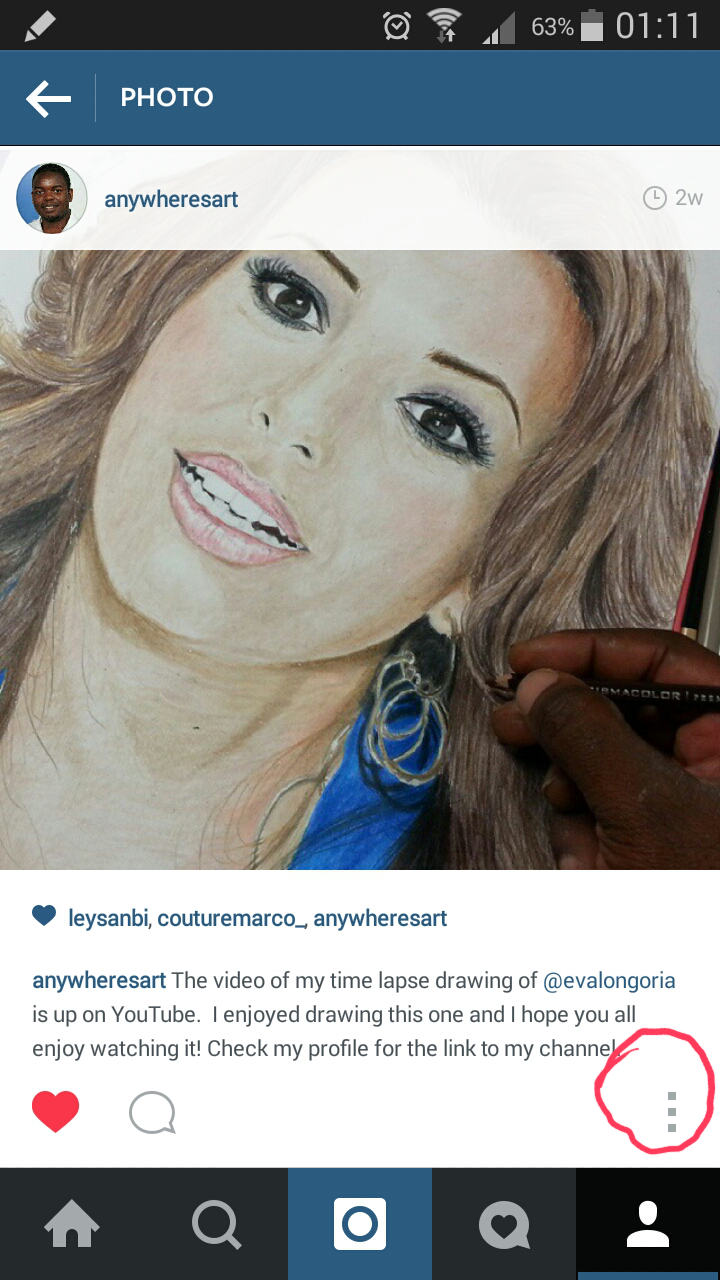View liker leysanbi's profile
This screenshot has width=720, height=1280.
(x=108, y=918)
